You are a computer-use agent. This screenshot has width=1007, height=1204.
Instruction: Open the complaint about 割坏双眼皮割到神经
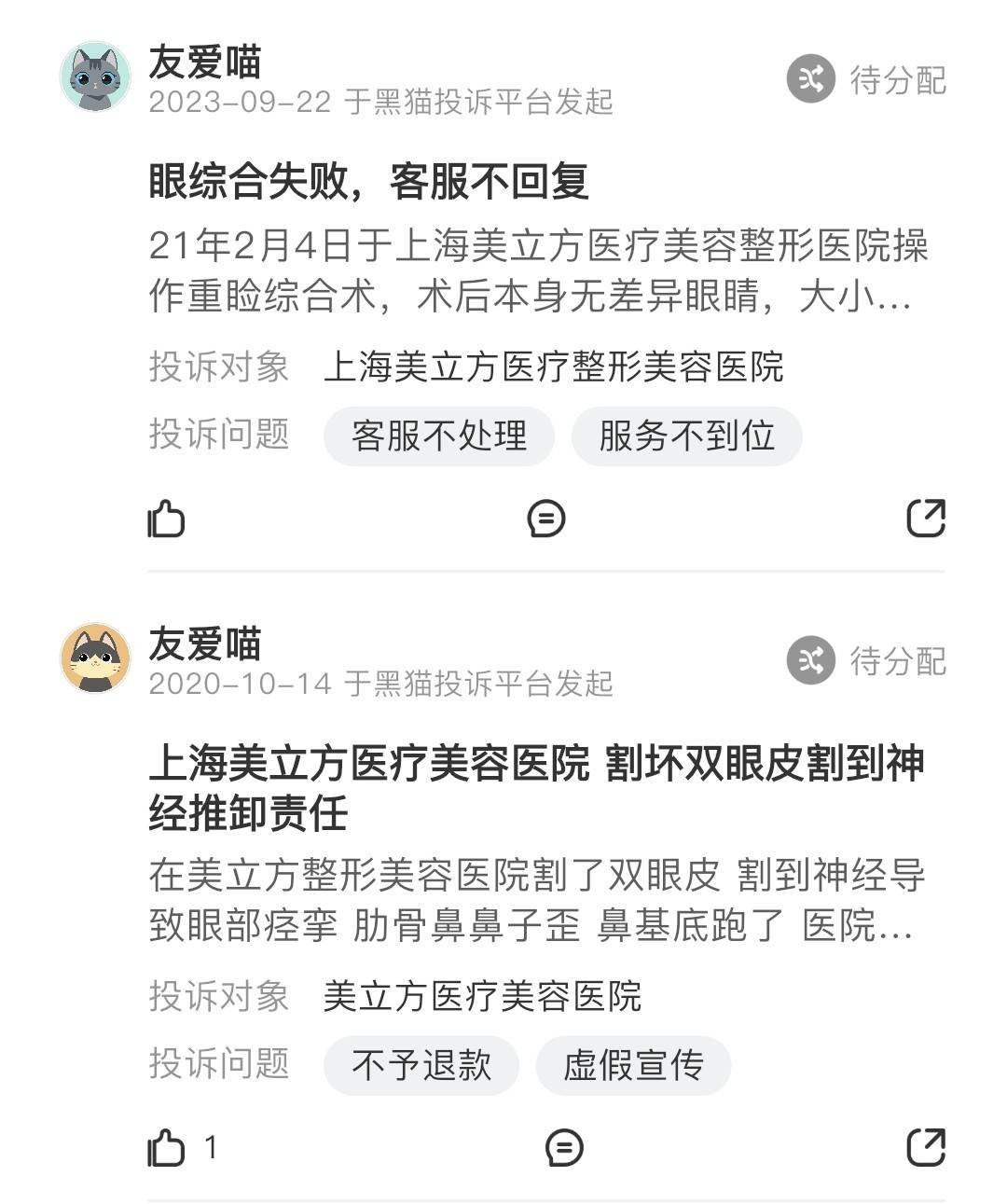(536, 788)
